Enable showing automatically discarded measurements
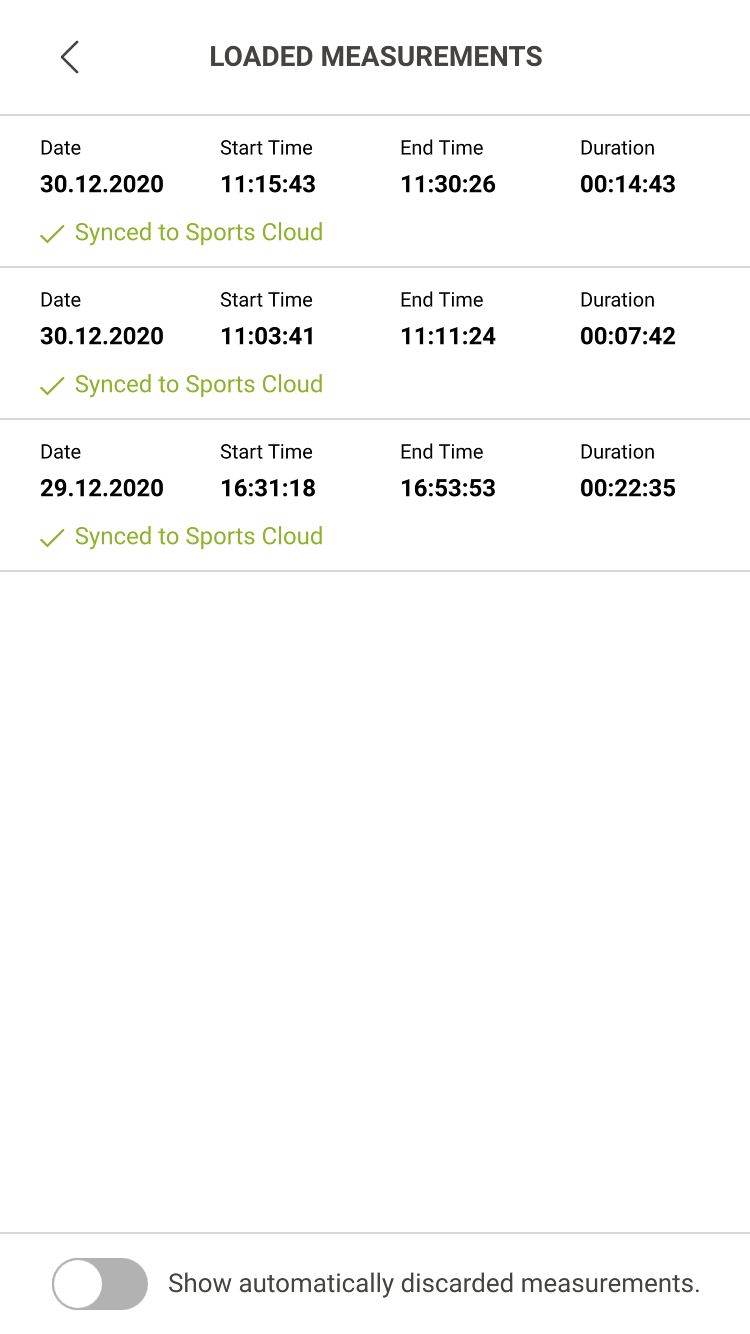750x1334 pixels. tap(100, 1283)
